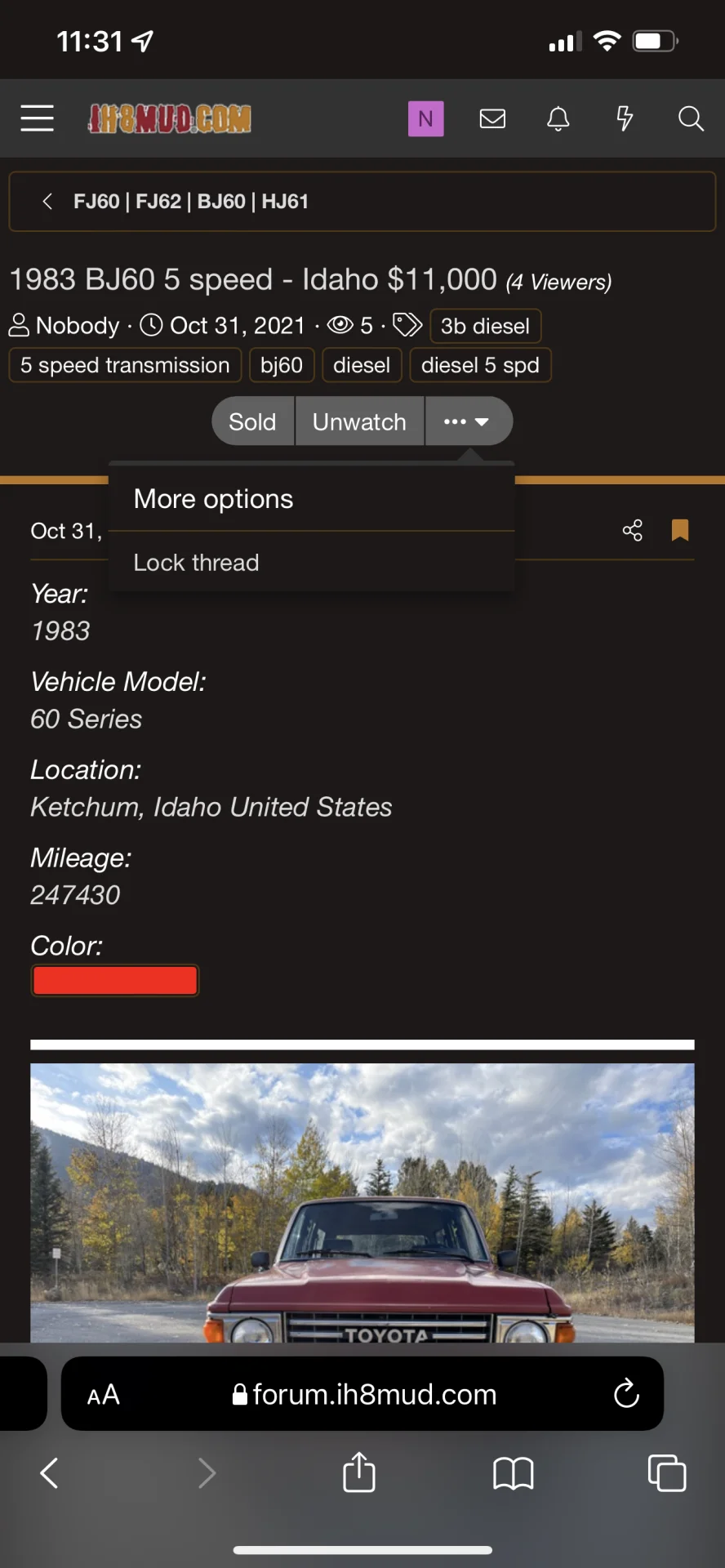Open the IH8MUD.COM home logo
The image size is (725, 1568).
(x=170, y=119)
